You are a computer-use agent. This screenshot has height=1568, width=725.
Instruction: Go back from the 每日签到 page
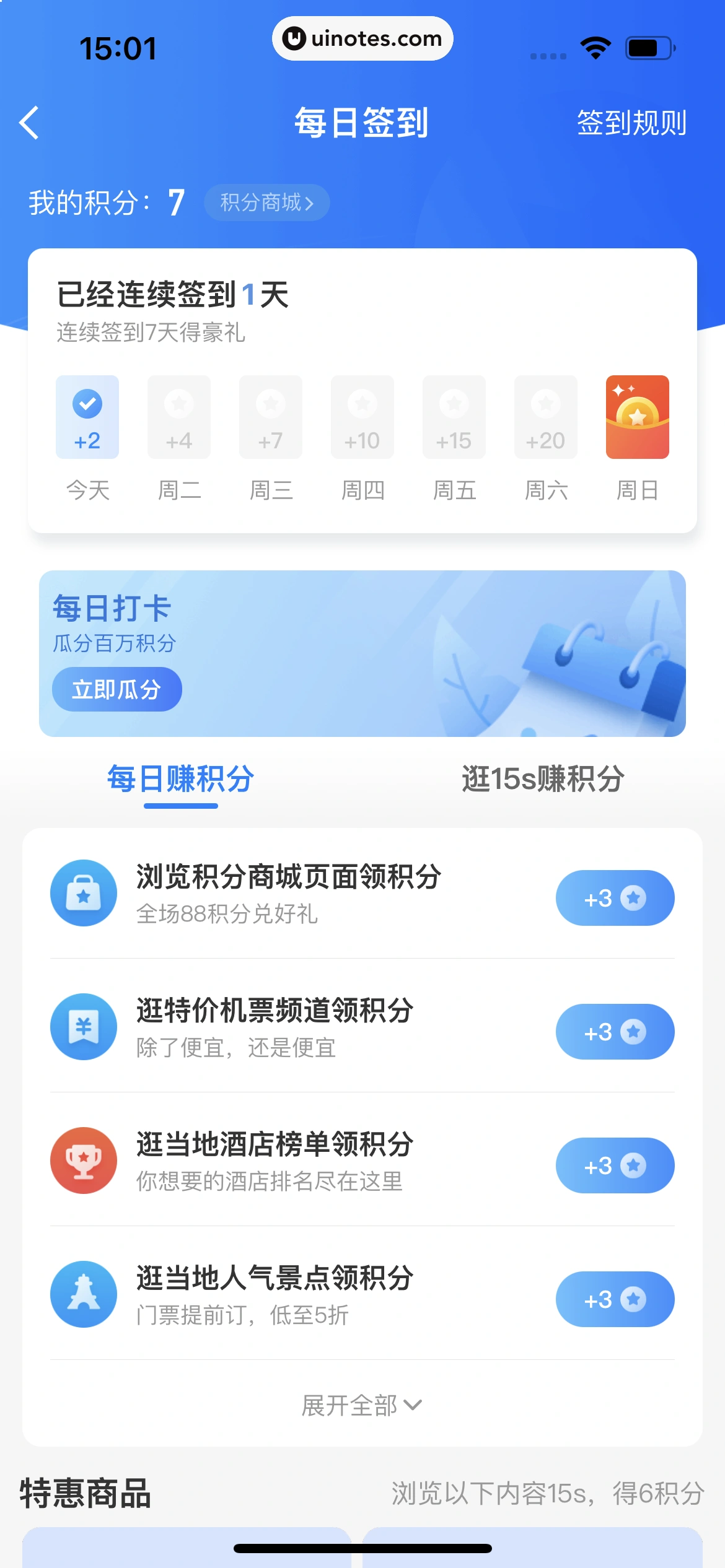click(29, 123)
